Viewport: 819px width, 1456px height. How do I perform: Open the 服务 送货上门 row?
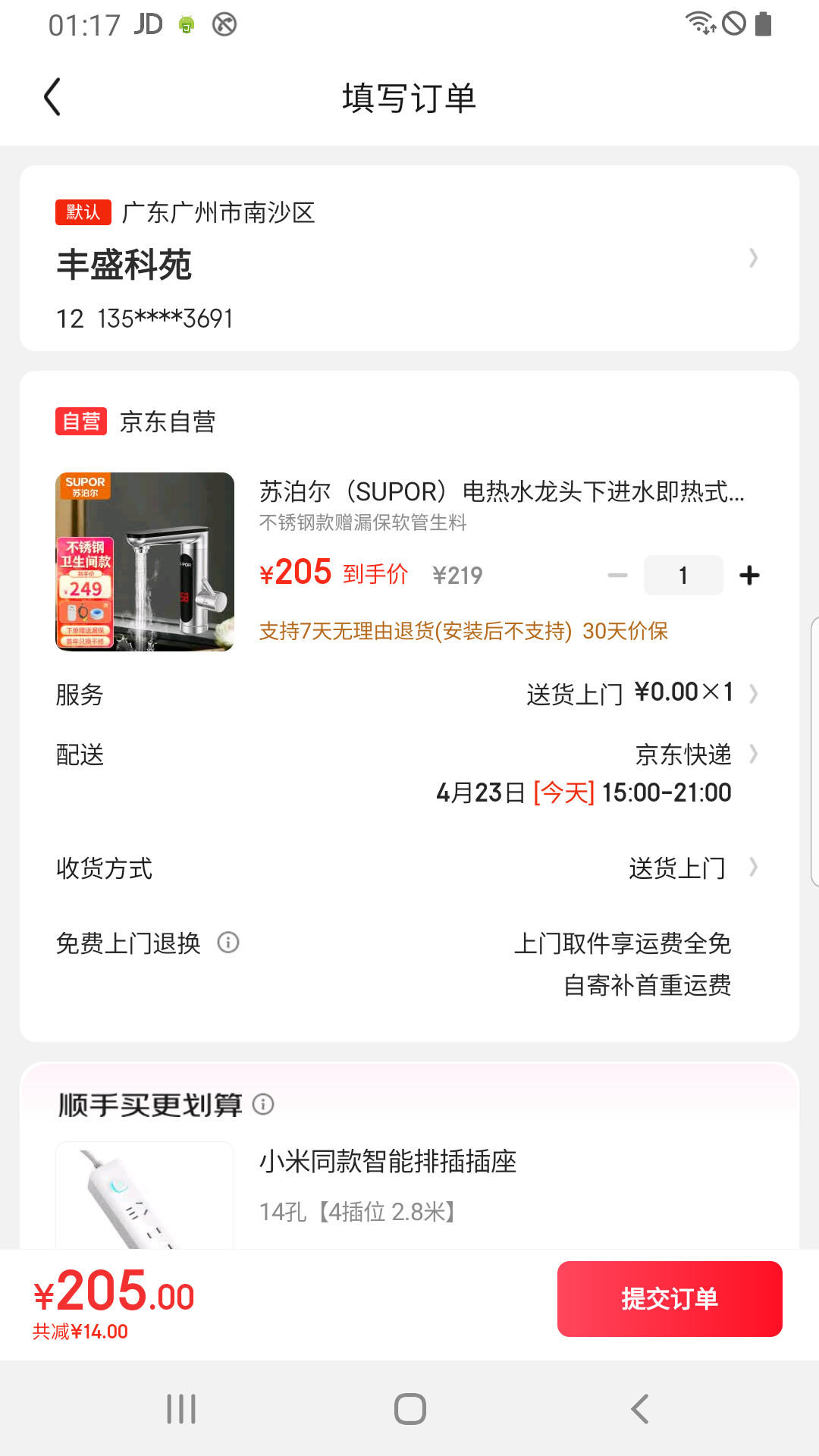[409, 693]
